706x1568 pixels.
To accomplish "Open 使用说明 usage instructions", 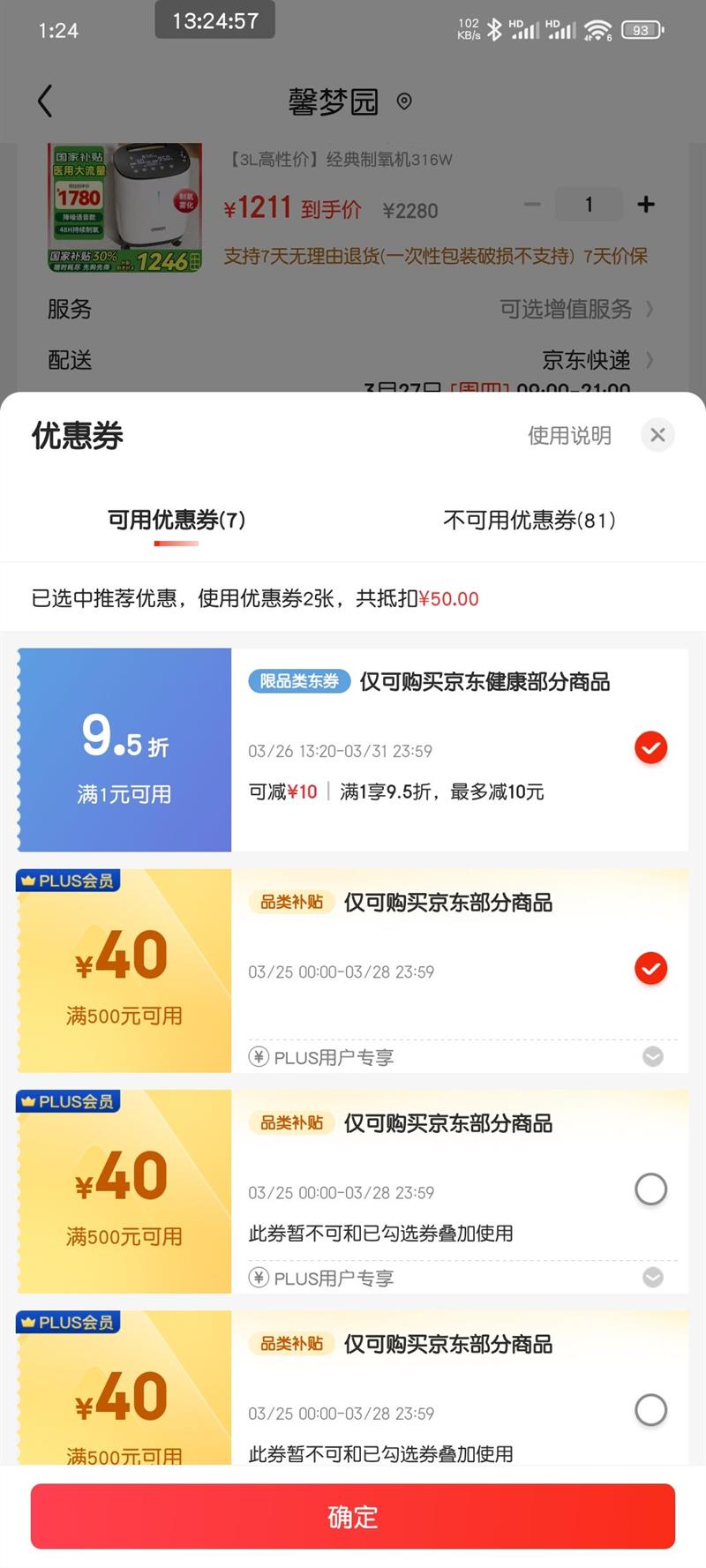I will click(569, 436).
